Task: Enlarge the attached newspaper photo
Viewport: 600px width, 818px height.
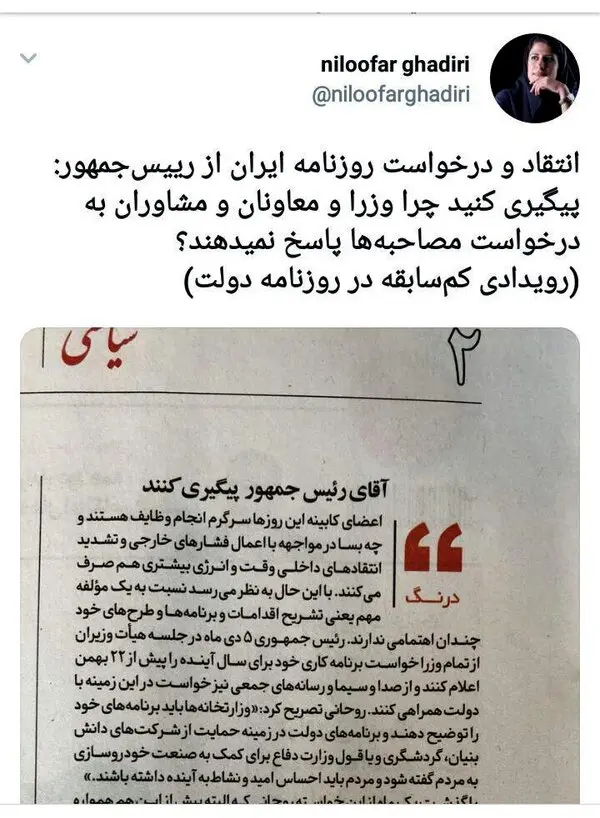Action: click(300, 566)
